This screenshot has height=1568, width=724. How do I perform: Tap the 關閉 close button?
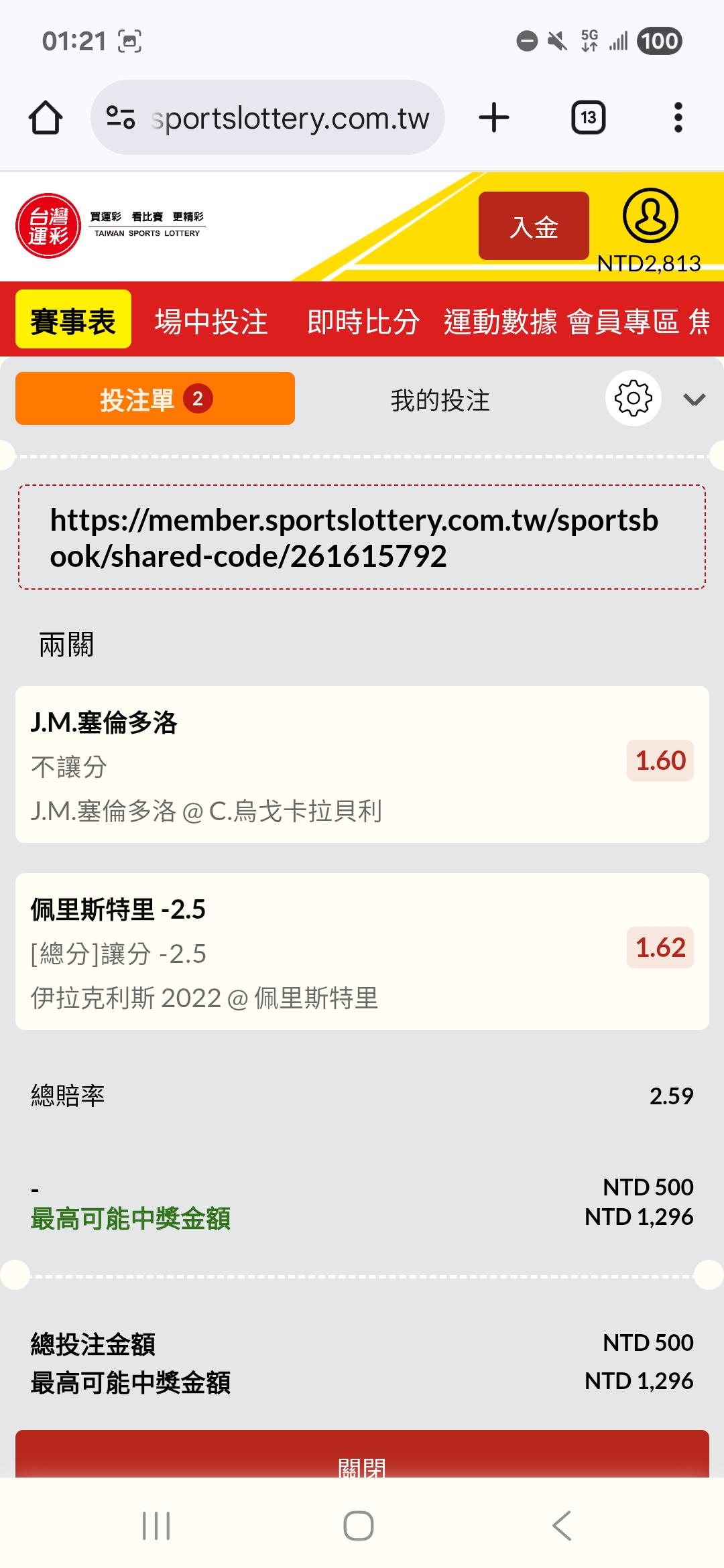coord(362,1461)
